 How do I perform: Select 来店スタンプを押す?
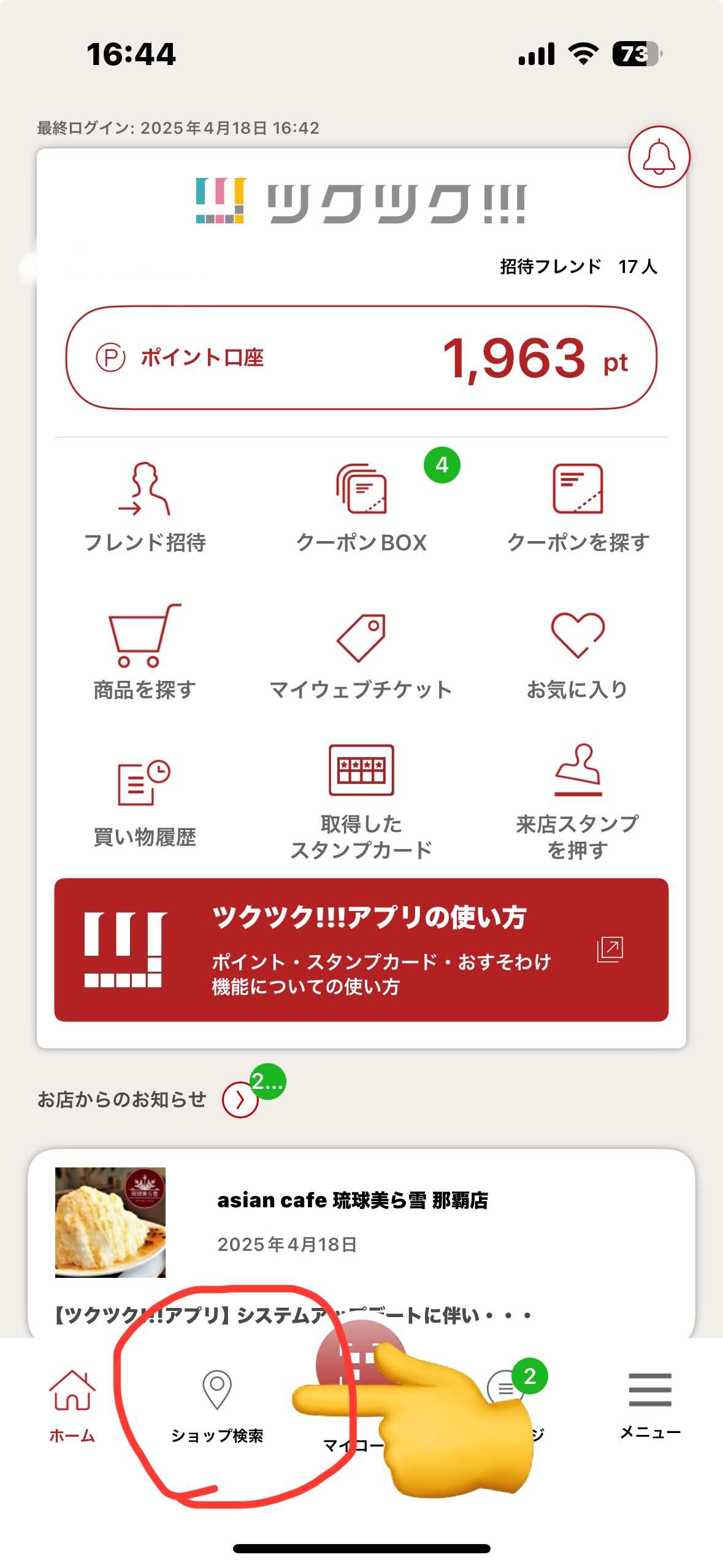(578, 799)
